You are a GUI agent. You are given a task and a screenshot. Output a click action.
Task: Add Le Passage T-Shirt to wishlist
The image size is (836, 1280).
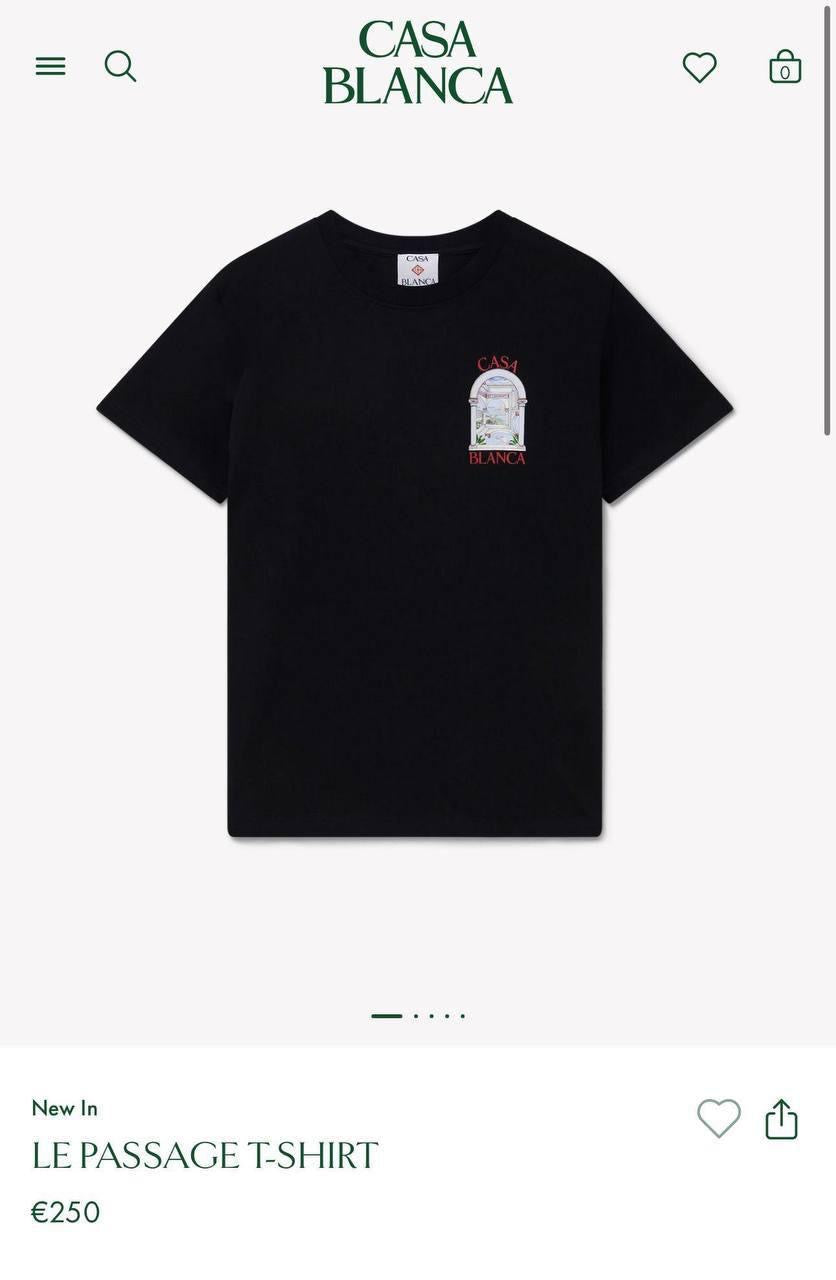coord(718,1118)
